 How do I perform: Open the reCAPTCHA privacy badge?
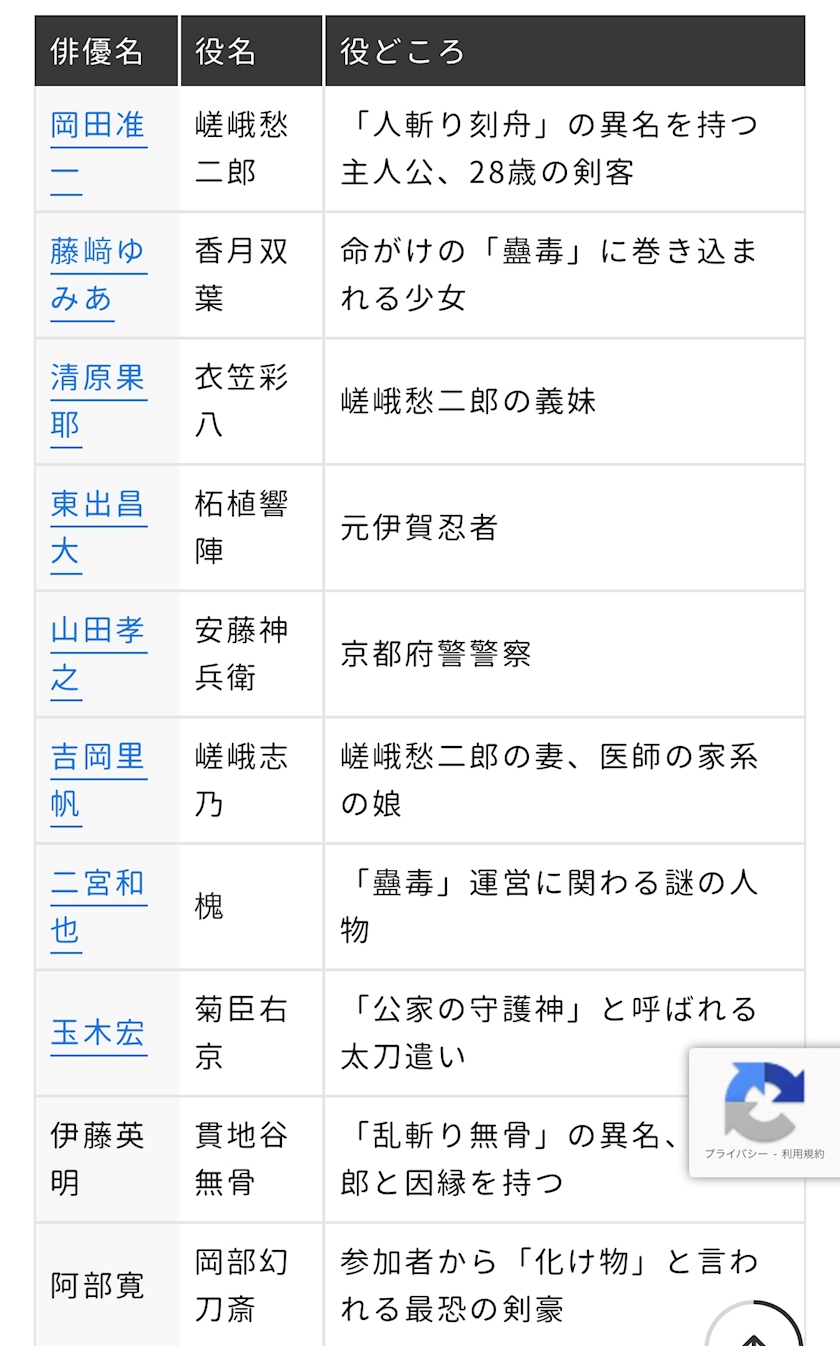tap(765, 1112)
